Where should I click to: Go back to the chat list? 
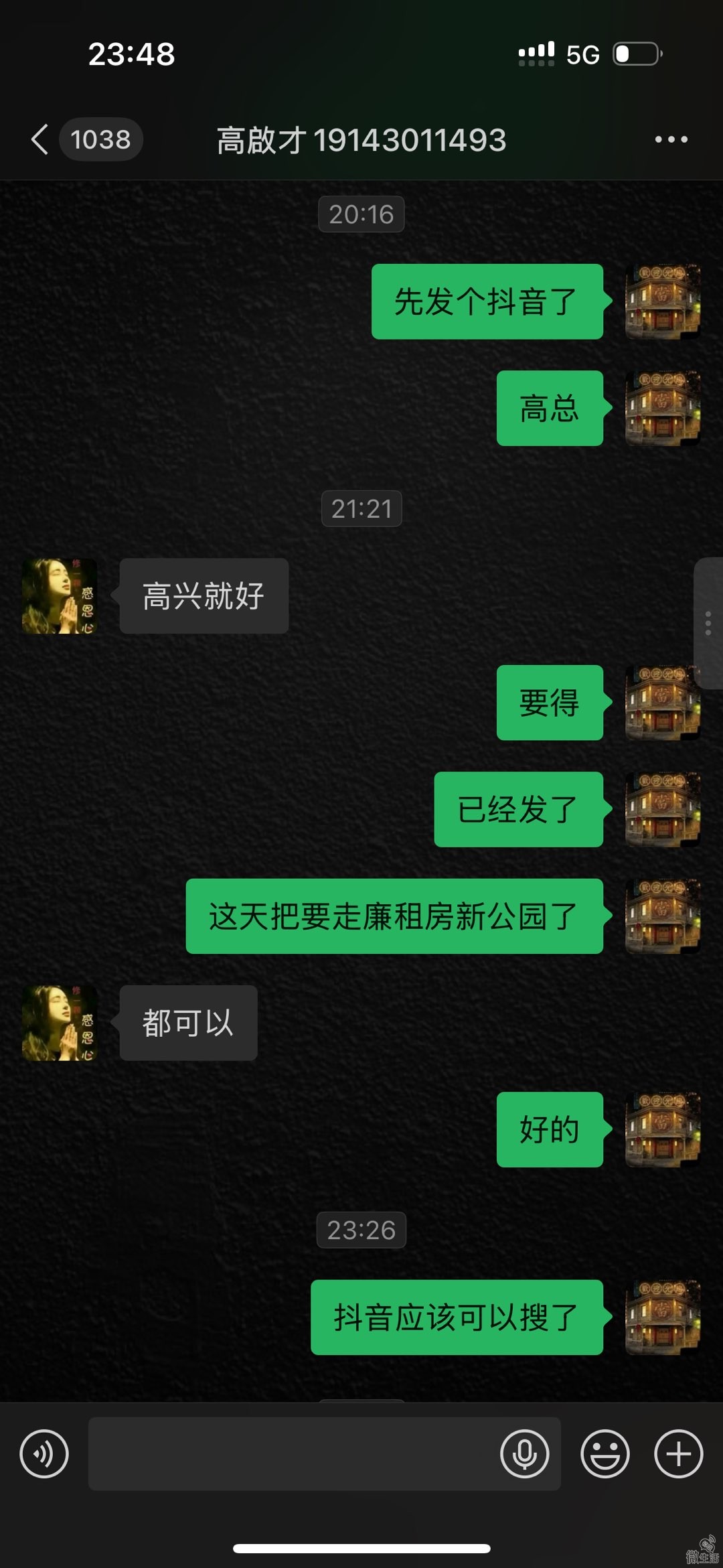click(40, 139)
